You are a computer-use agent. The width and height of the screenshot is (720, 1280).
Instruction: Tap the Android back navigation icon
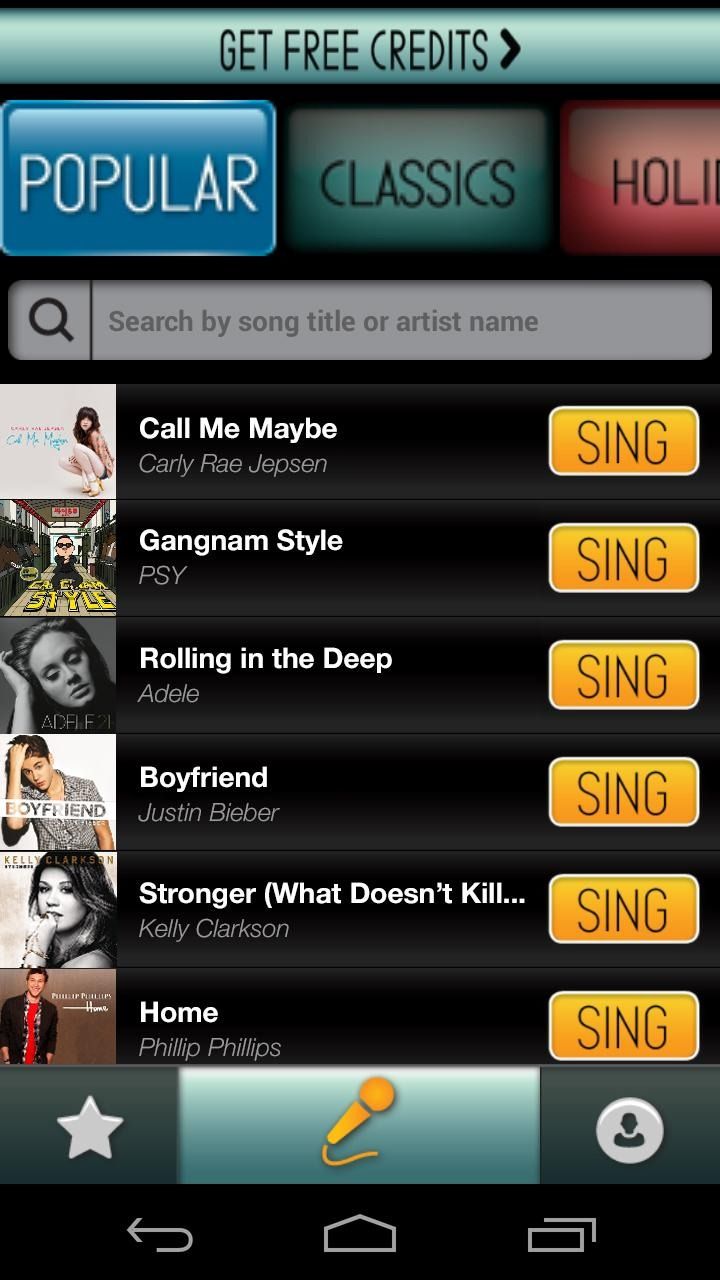[x=160, y=1236]
